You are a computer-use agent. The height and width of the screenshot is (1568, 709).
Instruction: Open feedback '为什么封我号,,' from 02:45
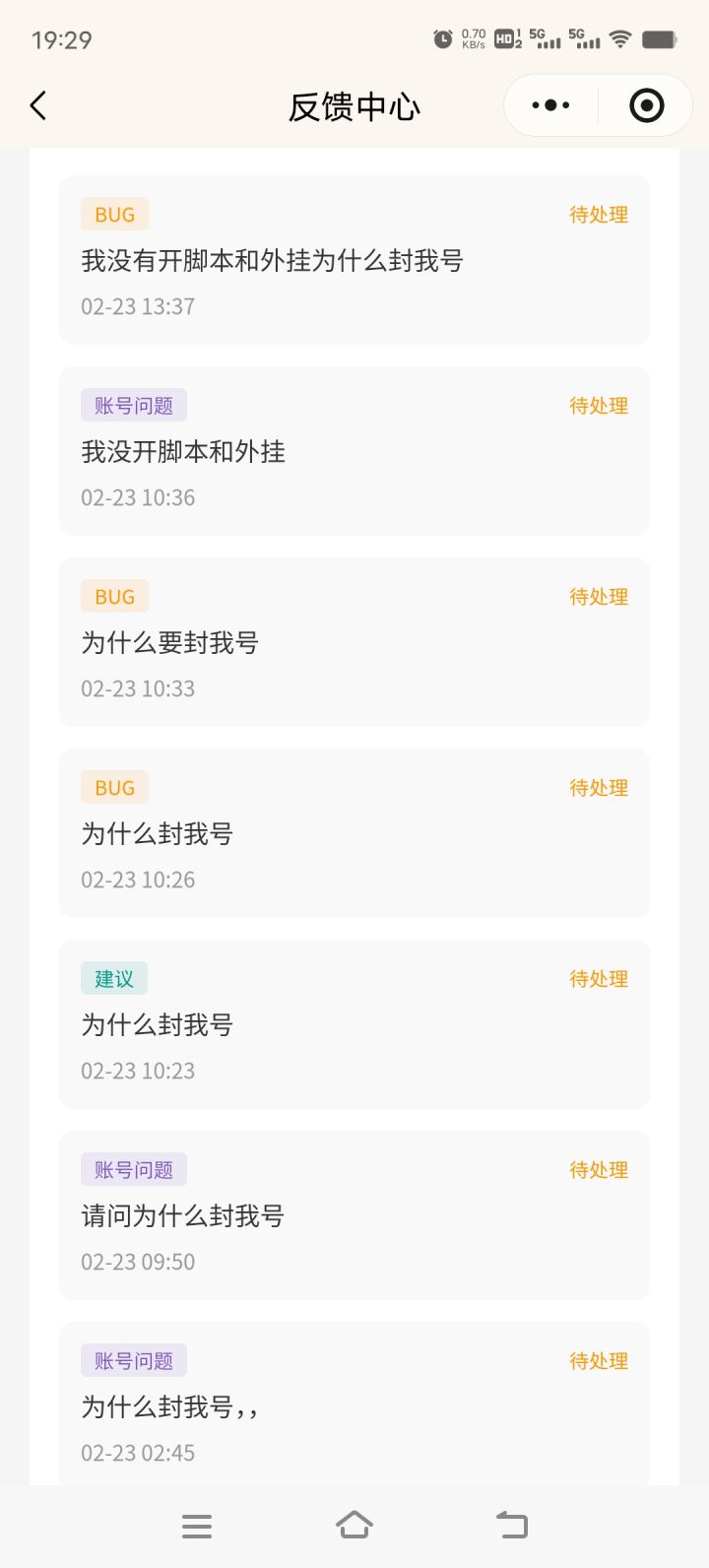point(354,1404)
